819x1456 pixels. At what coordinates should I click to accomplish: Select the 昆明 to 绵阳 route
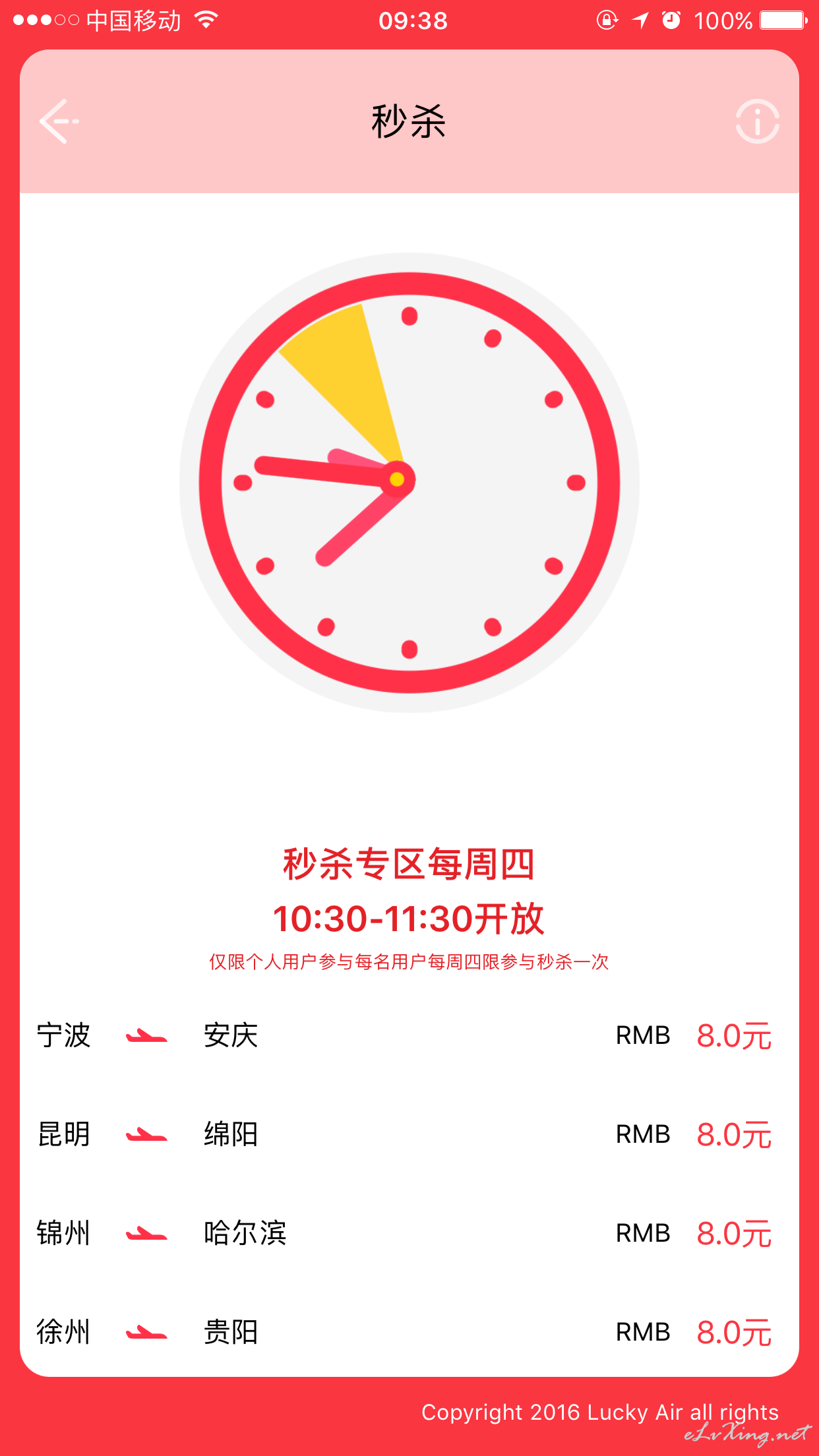409,1134
